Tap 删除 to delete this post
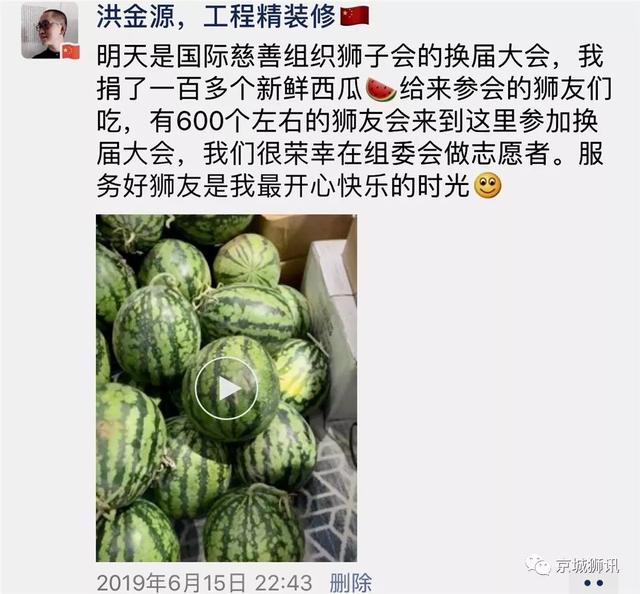The height and width of the screenshot is (594, 640). tap(350, 582)
